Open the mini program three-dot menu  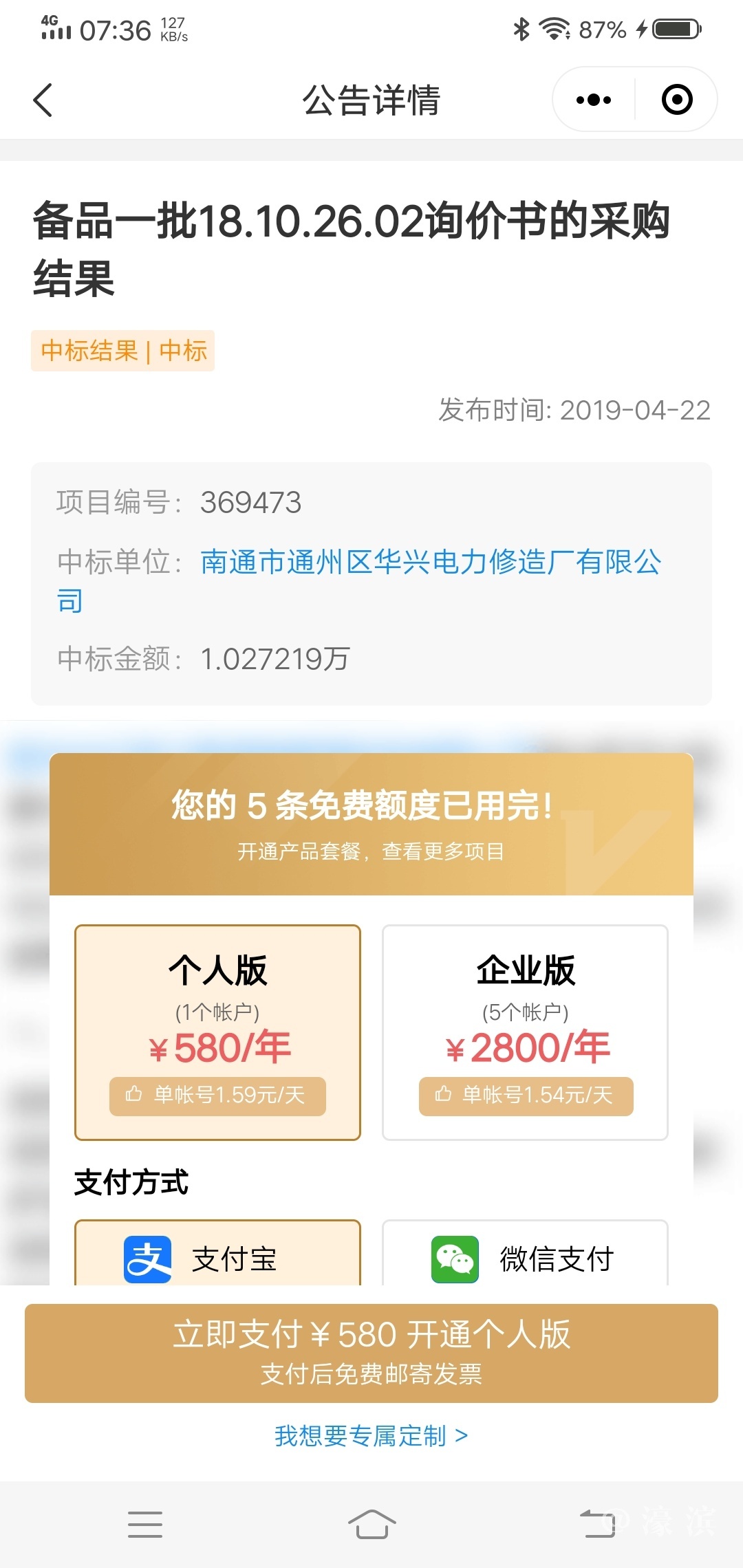pyautogui.click(x=593, y=100)
